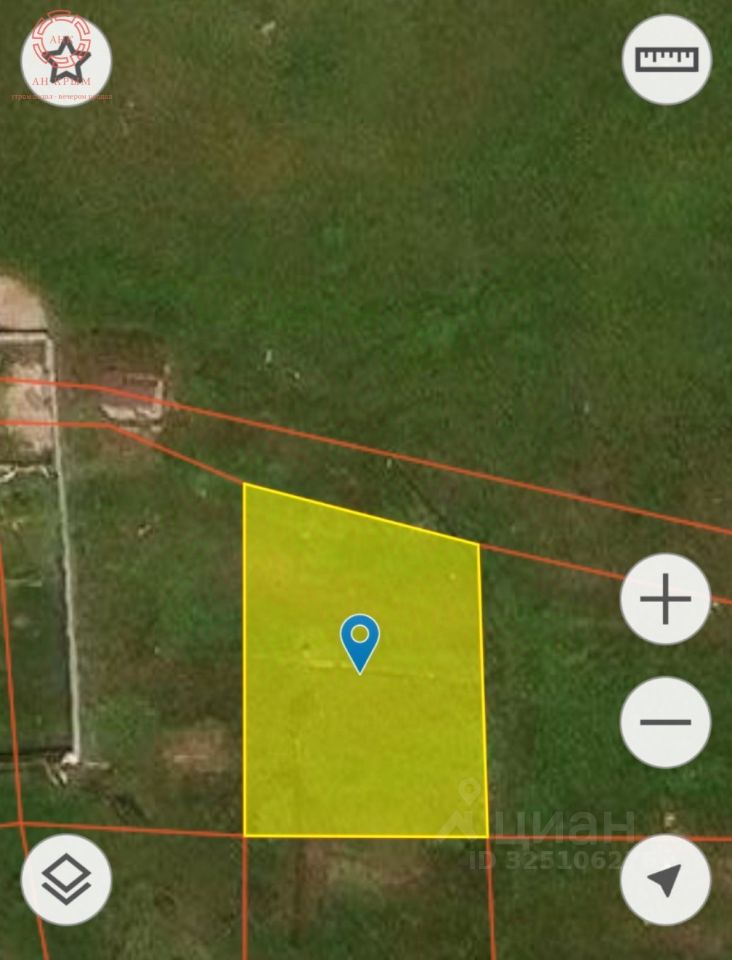Screen dimensions: 732x960
Task: Center map on my current location
Action: [666, 880]
